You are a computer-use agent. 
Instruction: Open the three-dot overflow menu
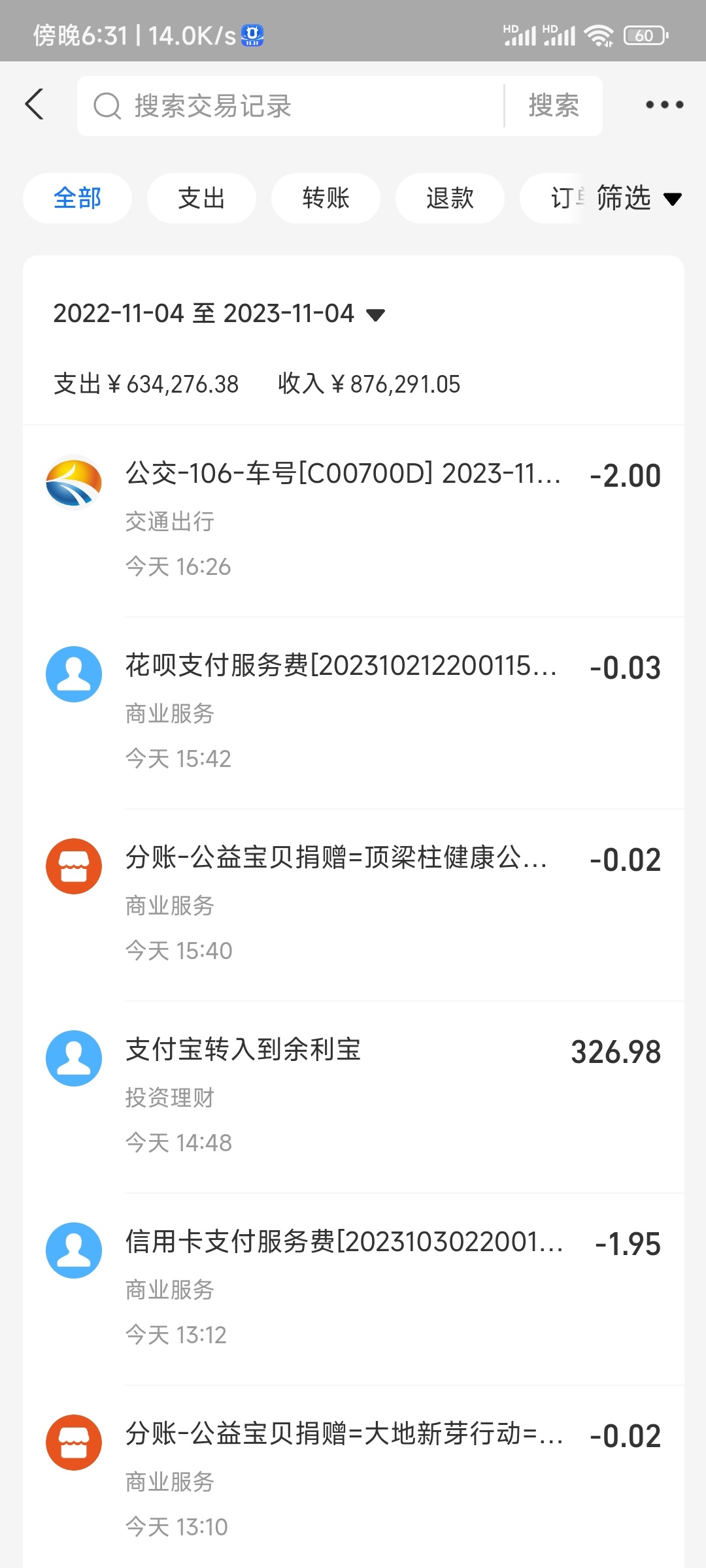tap(664, 105)
